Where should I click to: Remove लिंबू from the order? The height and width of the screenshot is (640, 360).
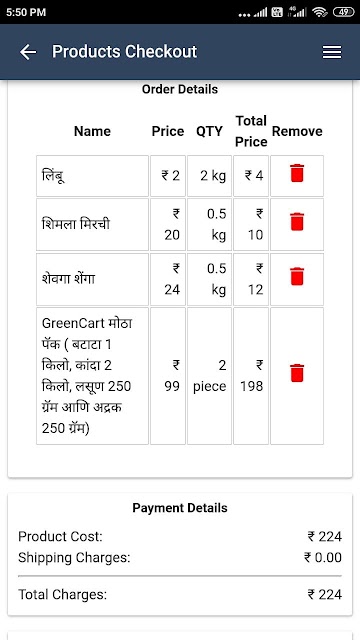(297, 173)
